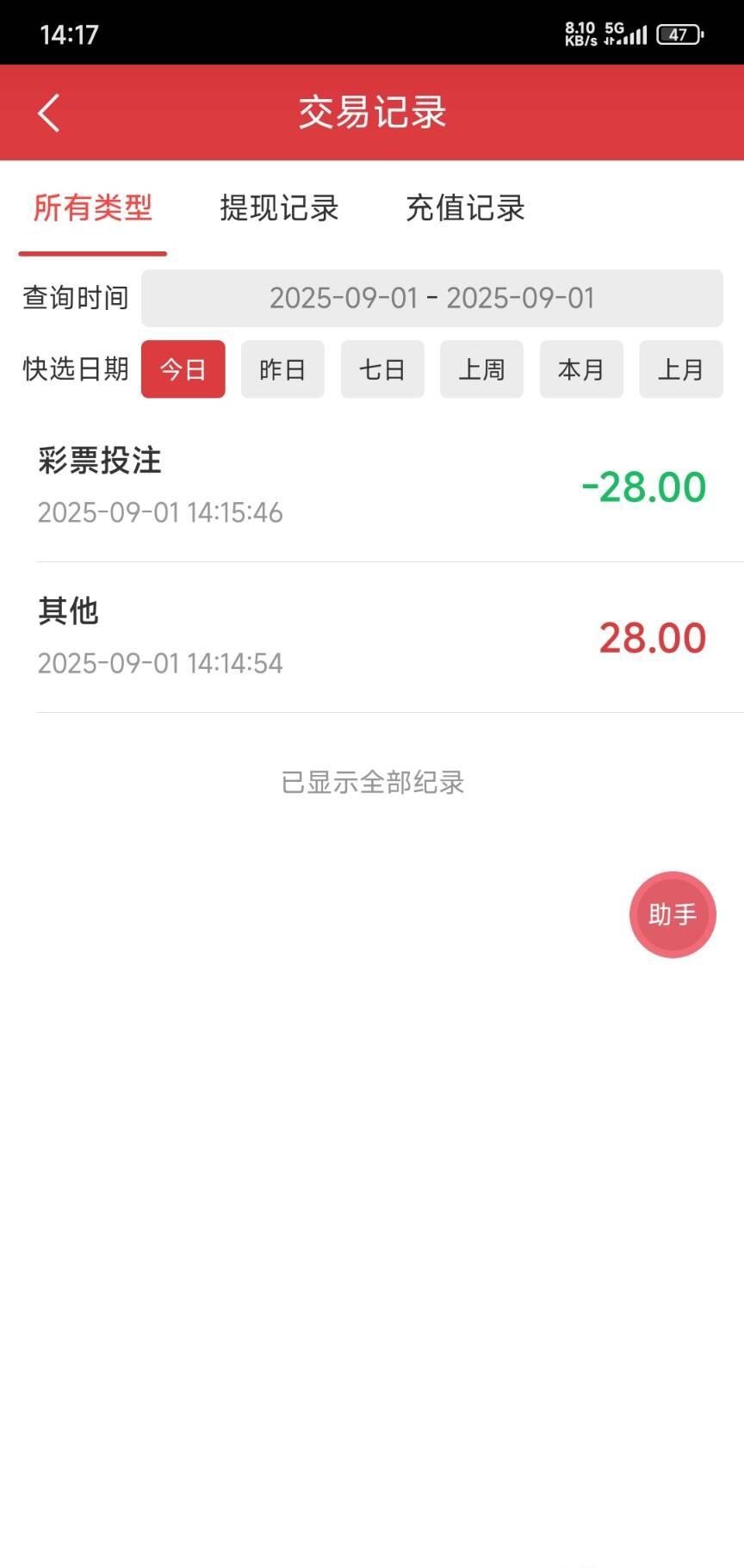Open the 彩票投注 transaction record
The height and width of the screenshot is (1568, 744).
[372, 487]
